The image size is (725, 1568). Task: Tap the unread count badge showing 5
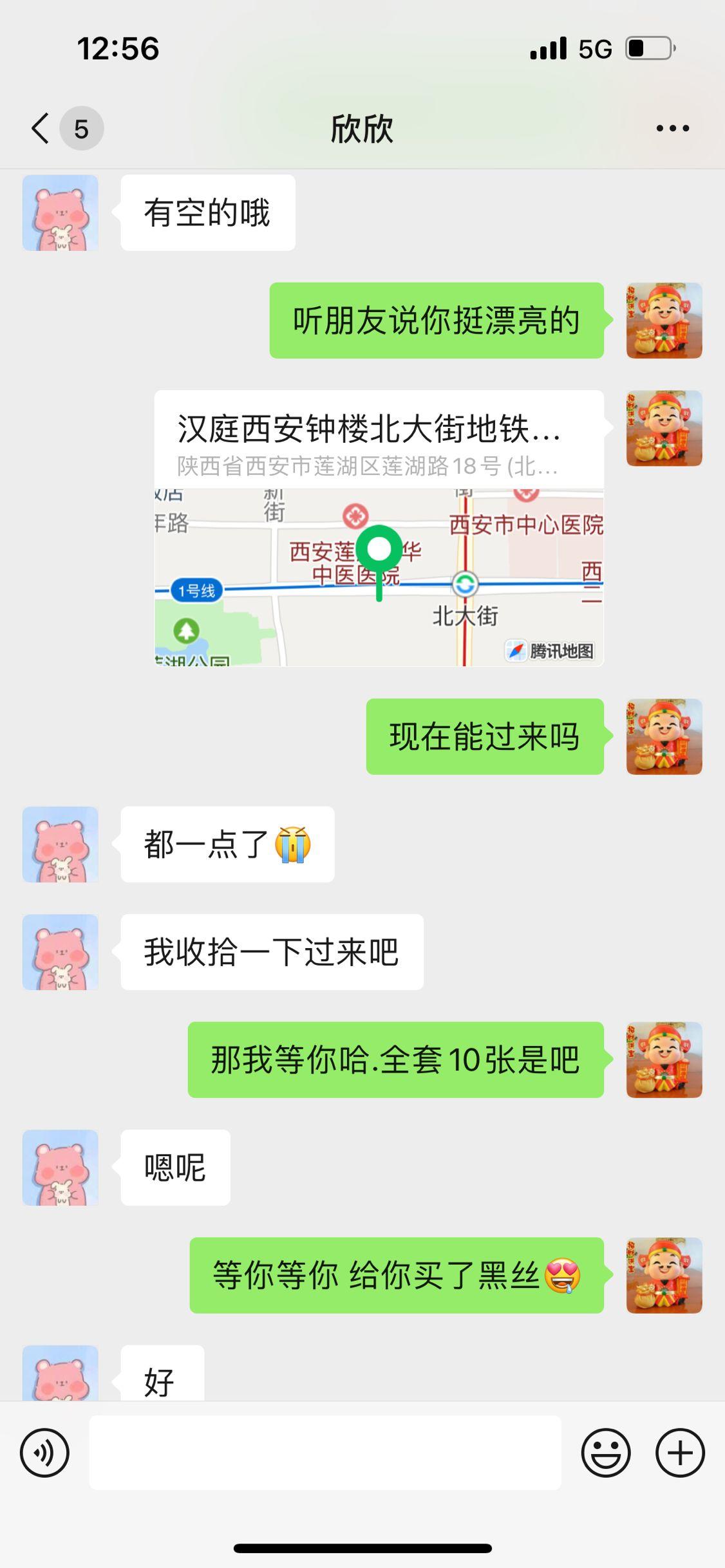pyautogui.click(x=80, y=127)
